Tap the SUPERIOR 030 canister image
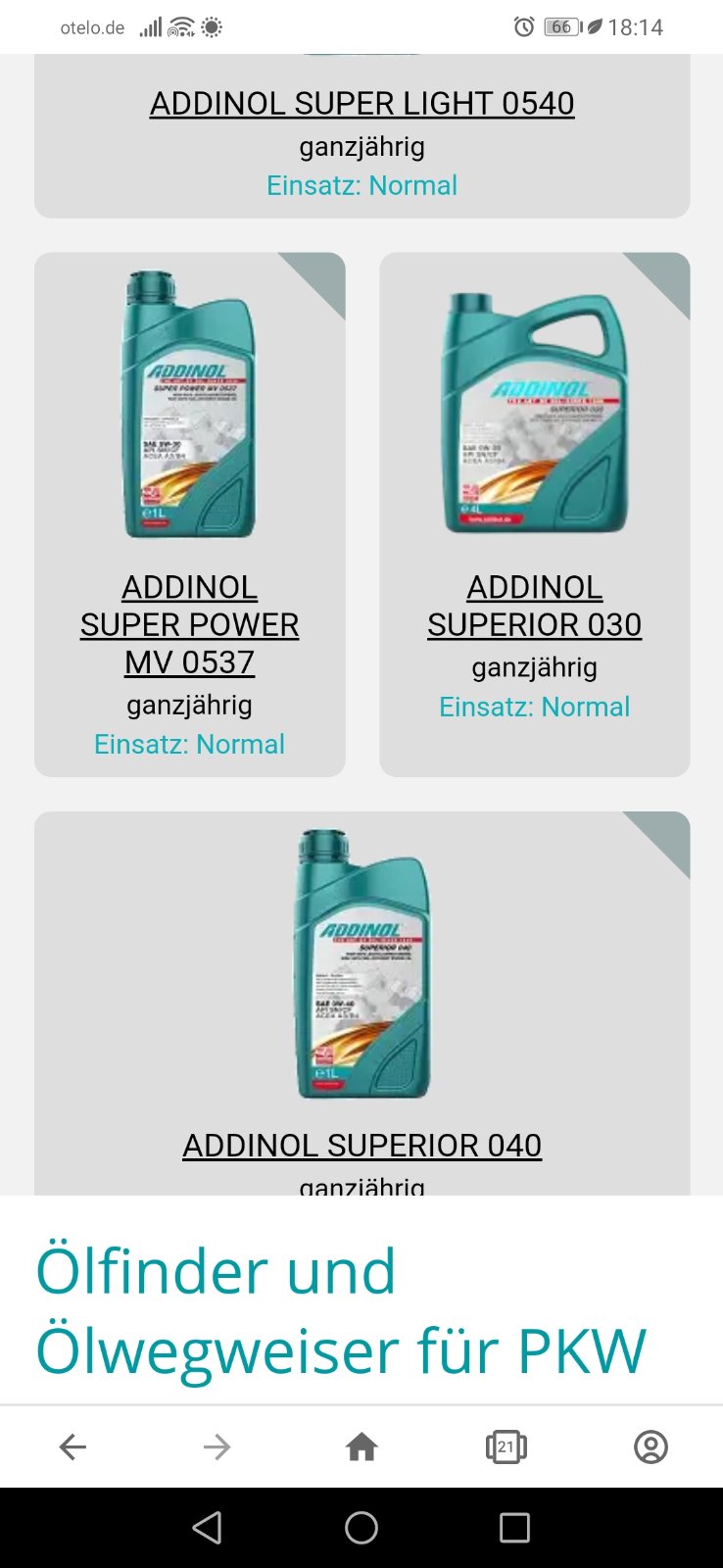 (x=534, y=413)
